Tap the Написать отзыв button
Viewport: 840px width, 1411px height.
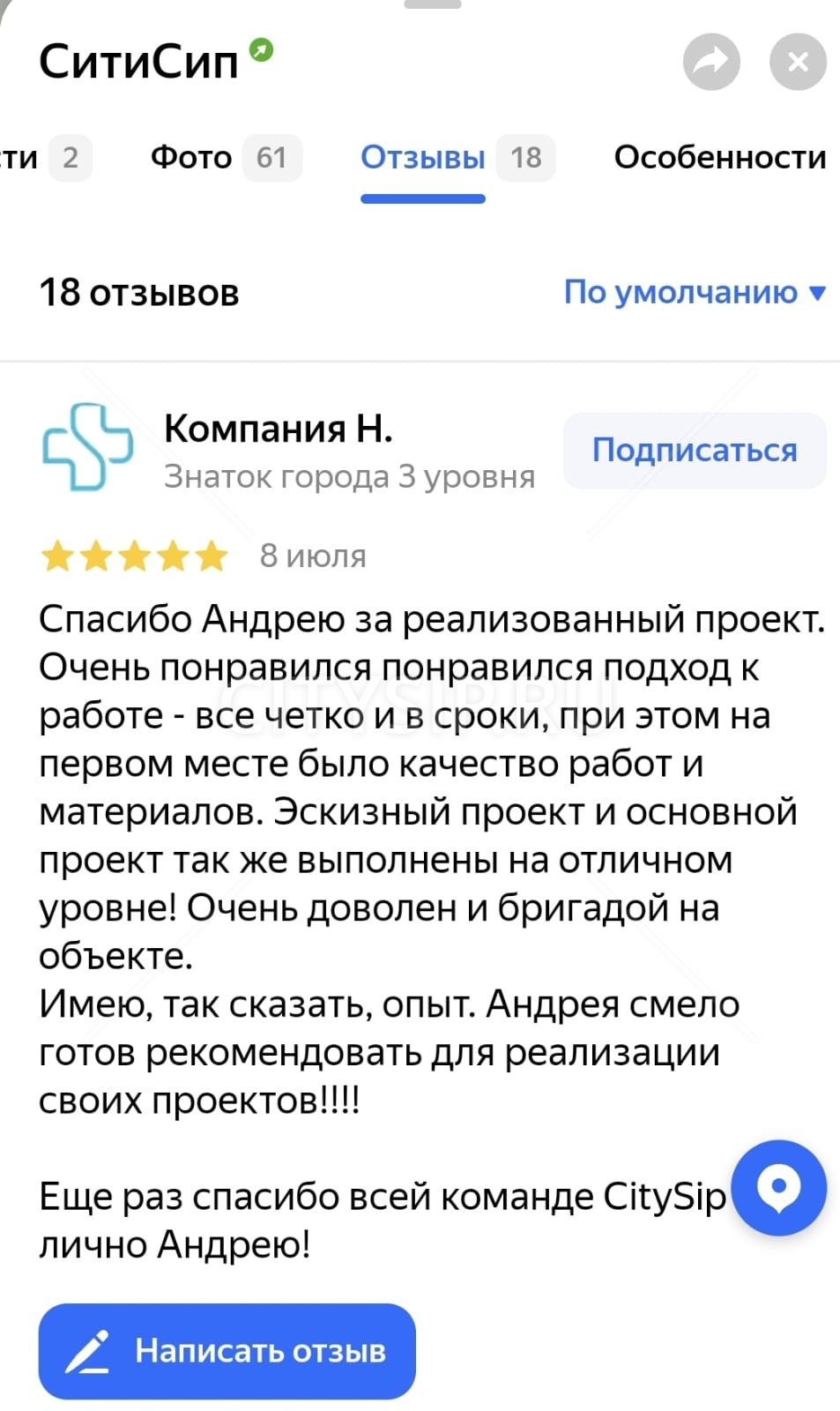(x=227, y=1351)
